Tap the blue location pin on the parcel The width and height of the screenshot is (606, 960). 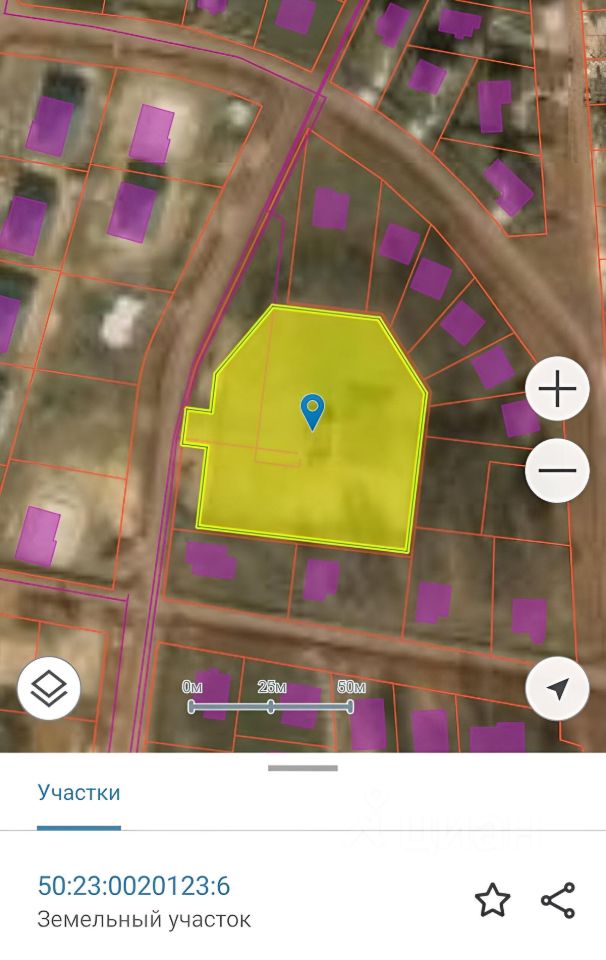[313, 410]
